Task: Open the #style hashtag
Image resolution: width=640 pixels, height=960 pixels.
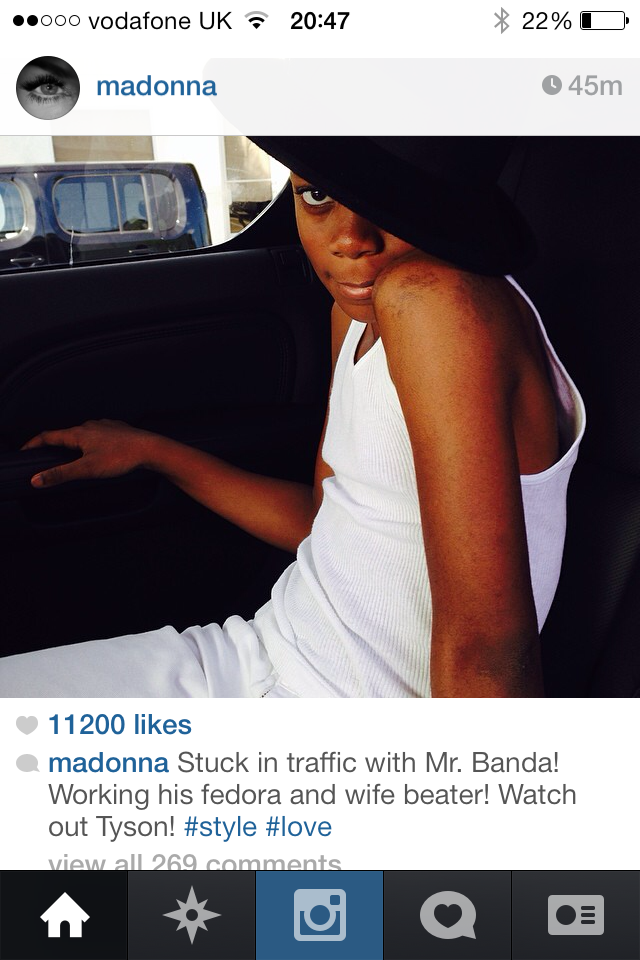Action: pos(220,828)
